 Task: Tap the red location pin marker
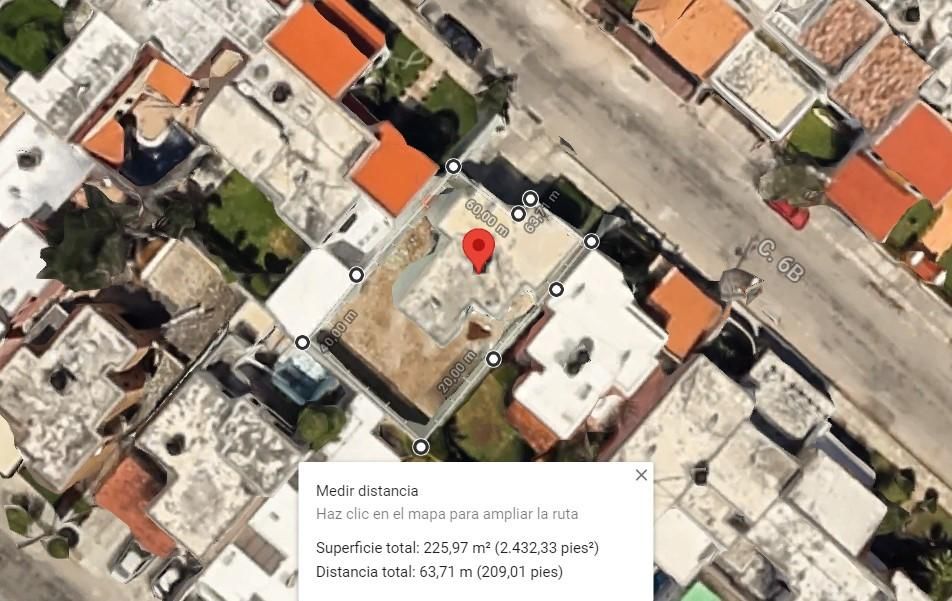(x=478, y=251)
